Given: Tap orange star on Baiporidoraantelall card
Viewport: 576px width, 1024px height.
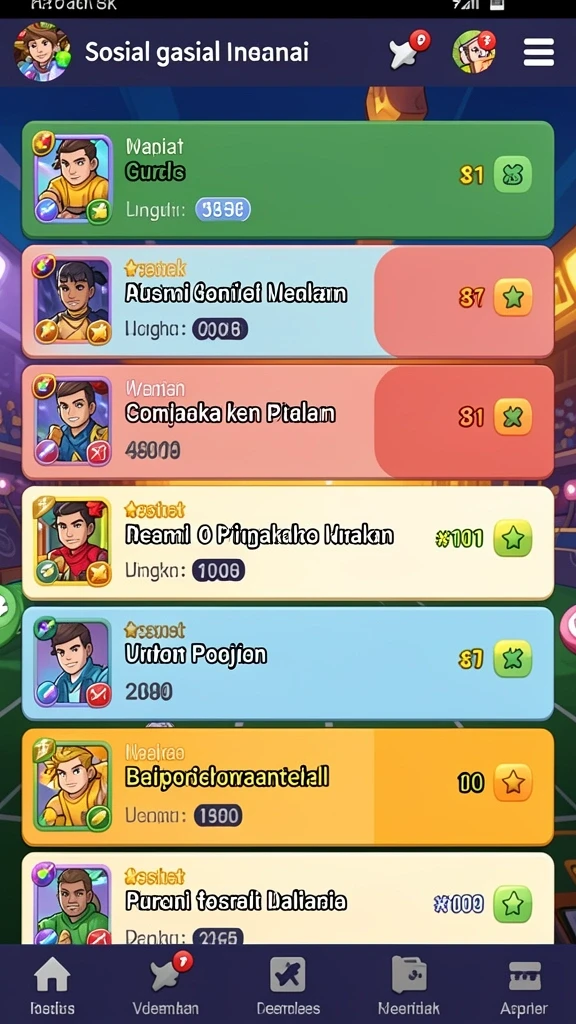Looking at the screenshot, I should [513, 782].
